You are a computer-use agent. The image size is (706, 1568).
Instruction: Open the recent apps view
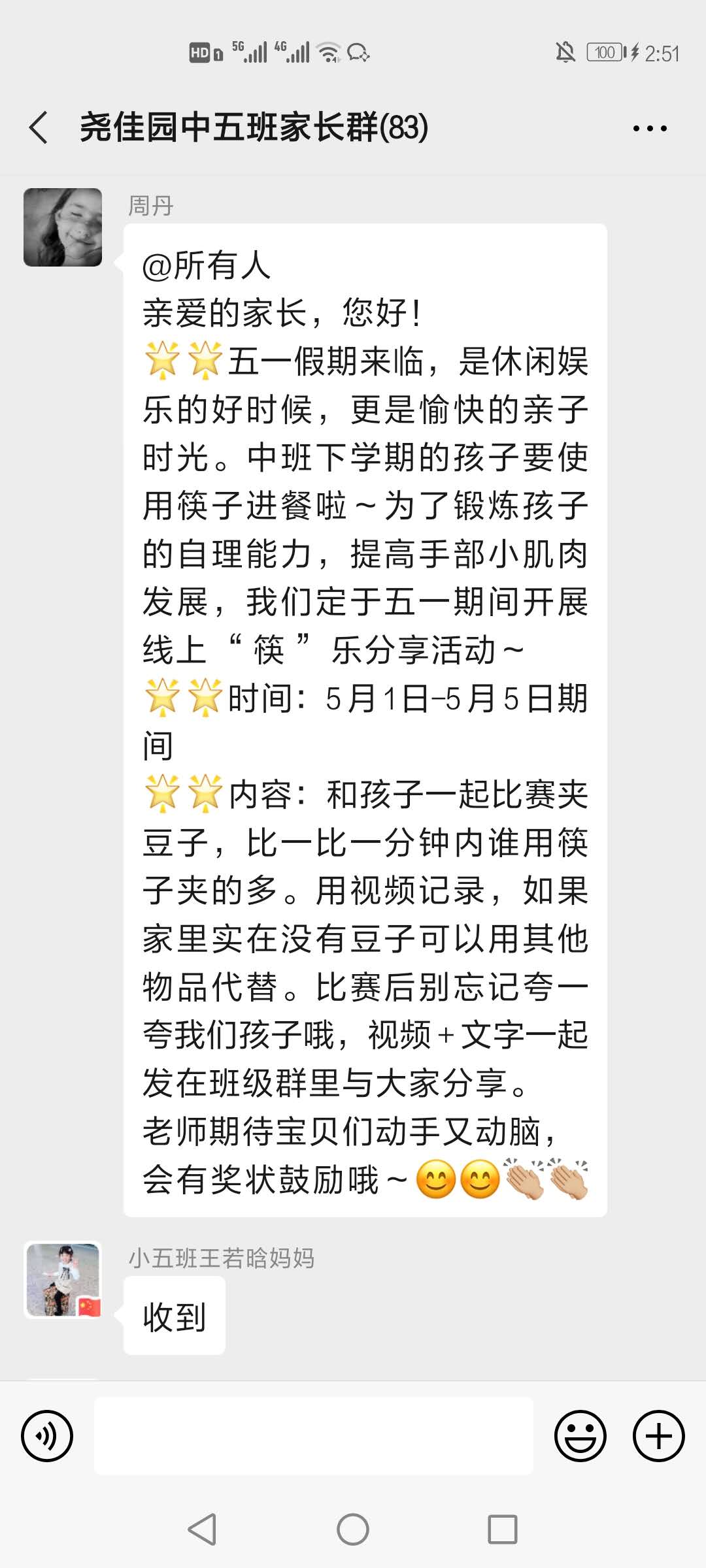pos(503,1529)
